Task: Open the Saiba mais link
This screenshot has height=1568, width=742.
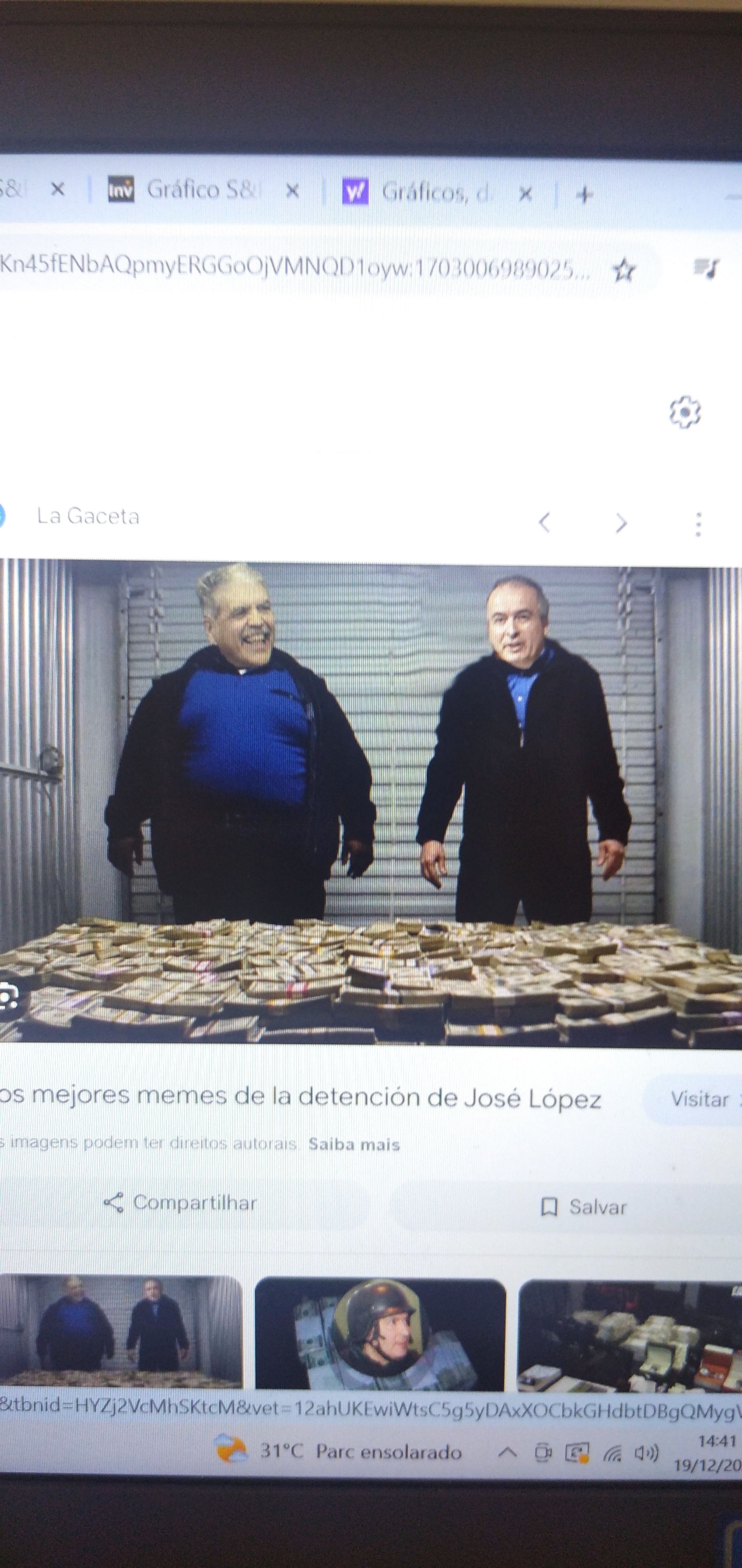Action: point(353,1144)
